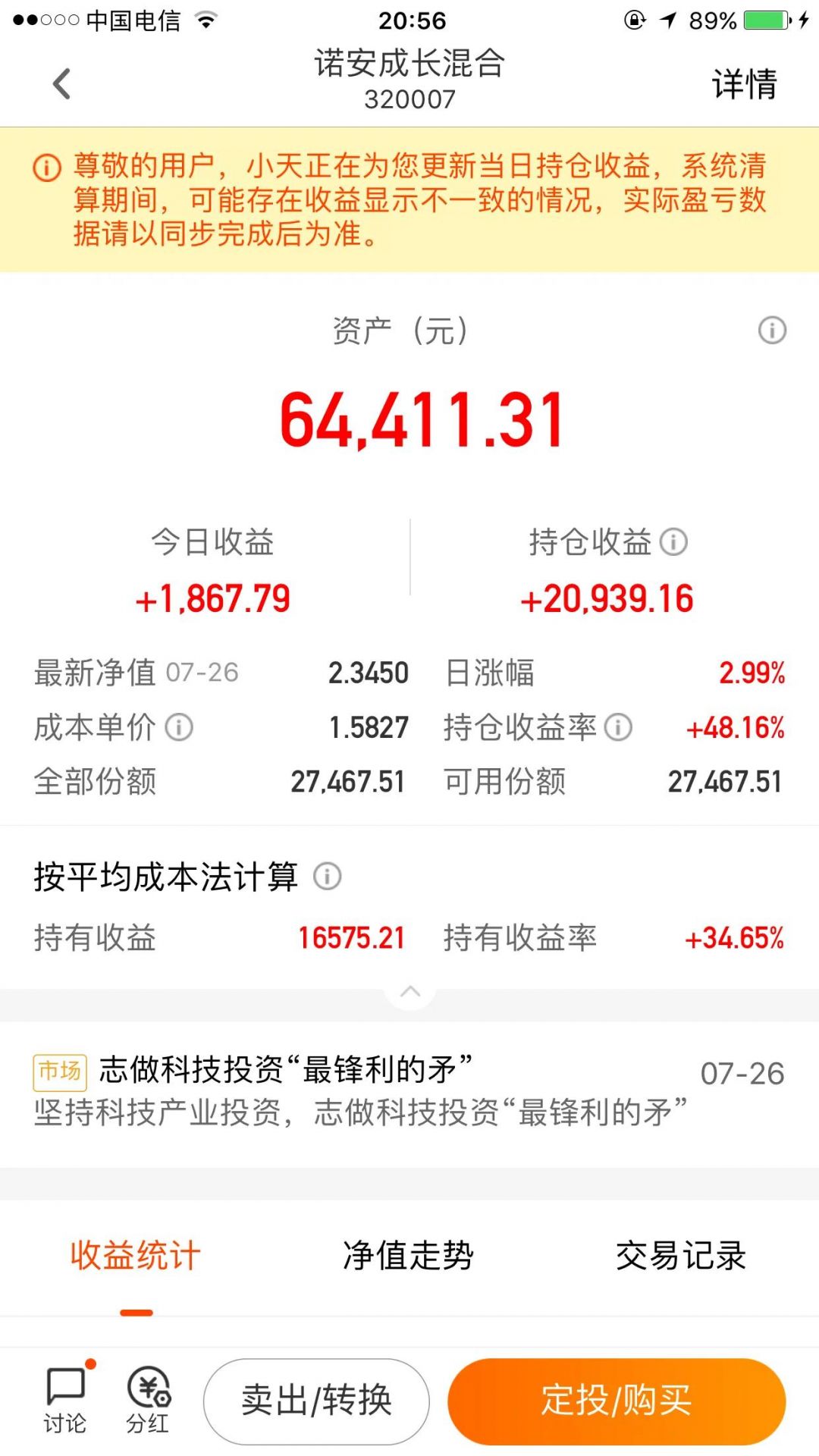Show info about 持仓收益率
Viewport: 819px width, 1456px height.
618,728
